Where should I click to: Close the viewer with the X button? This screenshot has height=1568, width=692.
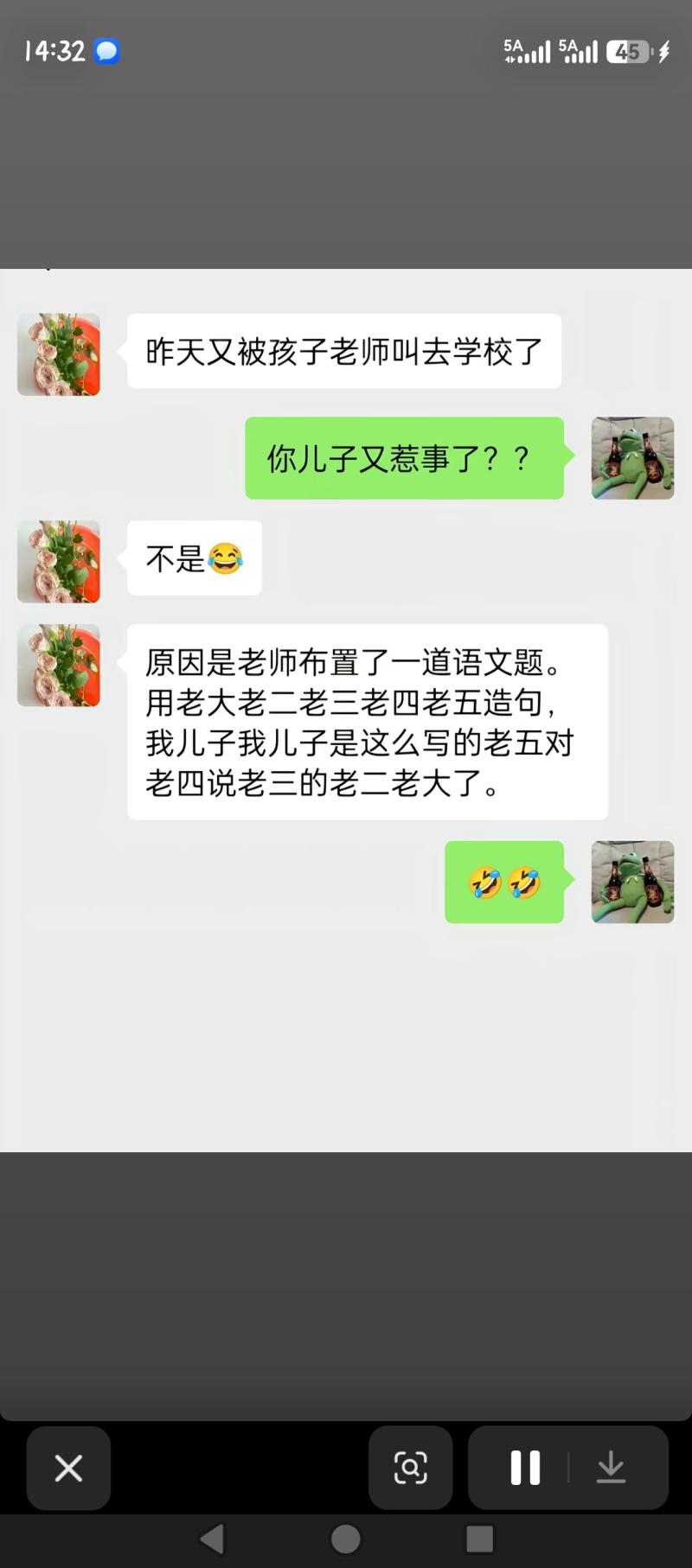pos(68,1468)
